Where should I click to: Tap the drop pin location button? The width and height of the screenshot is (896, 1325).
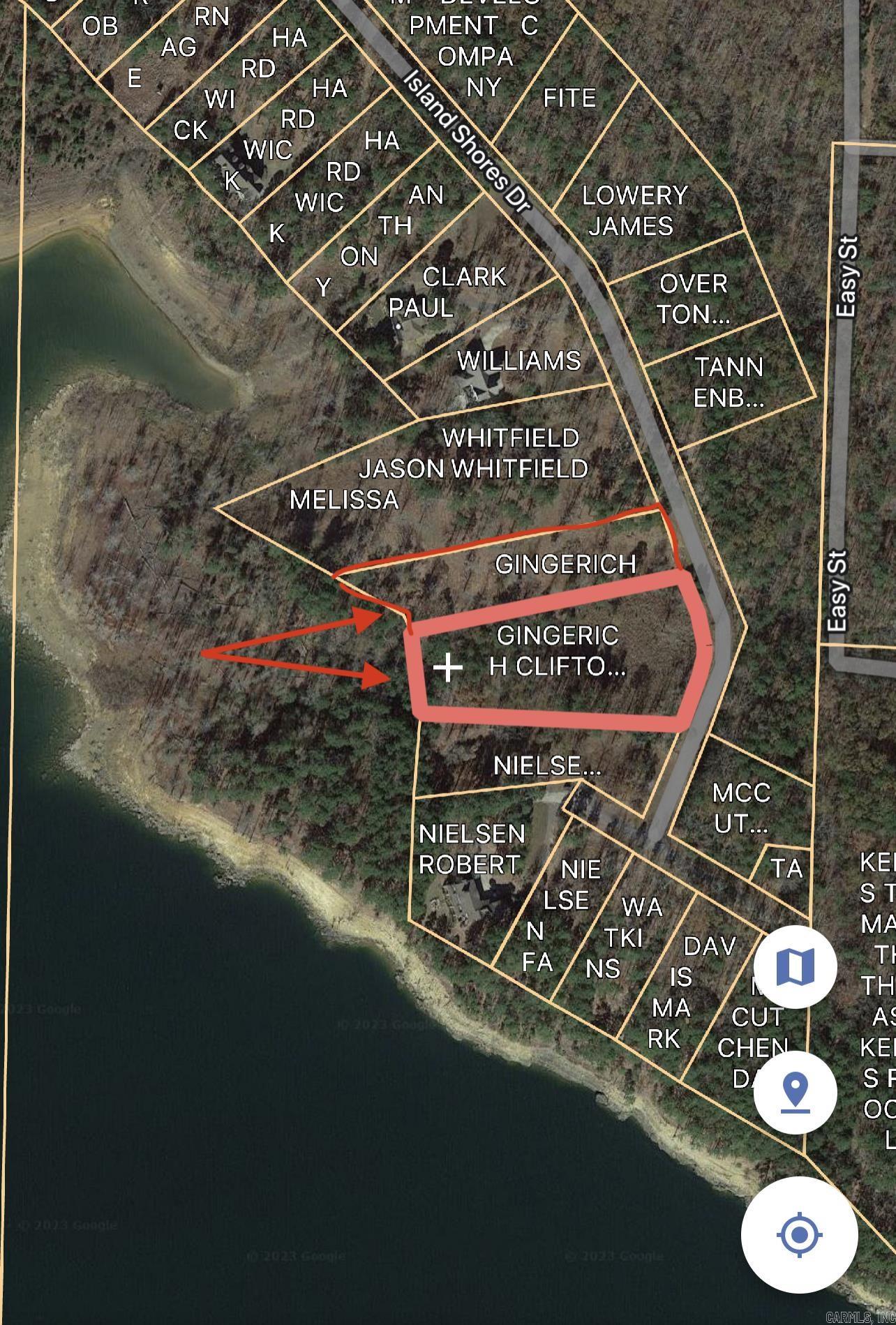[795, 1092]
